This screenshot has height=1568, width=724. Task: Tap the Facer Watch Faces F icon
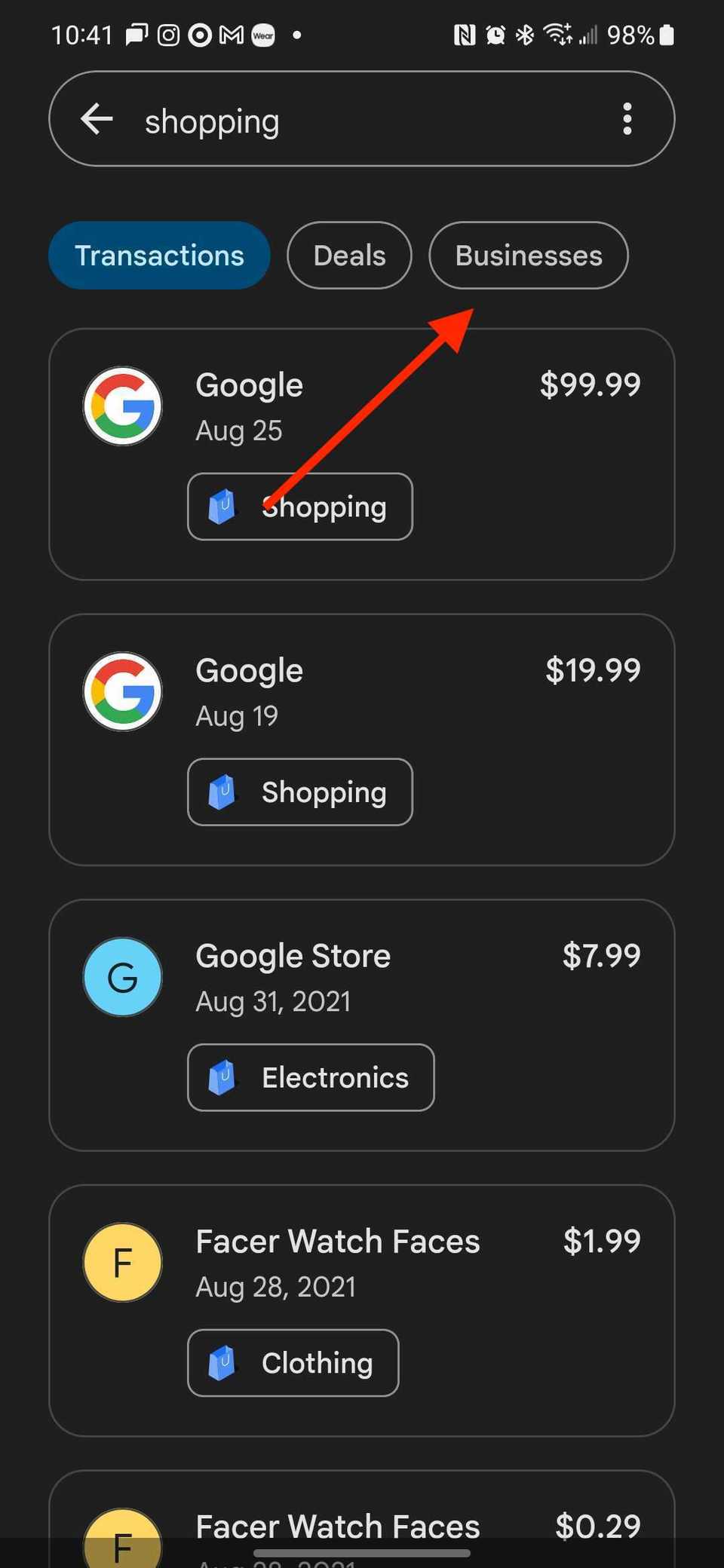coord(122,1263)
